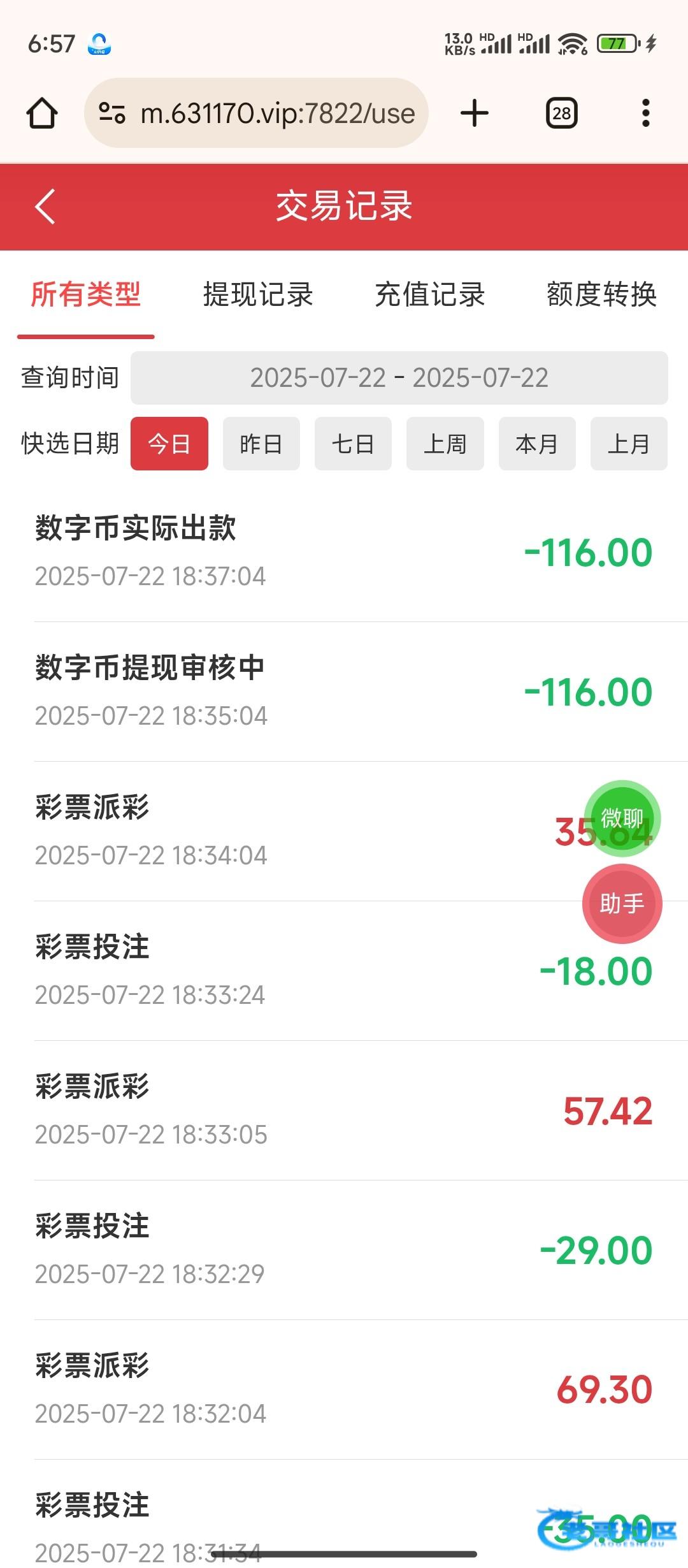Open the browser home page
Viewport: 688px width, 1568px height.
pyautogui.click(x=42, y=113)
